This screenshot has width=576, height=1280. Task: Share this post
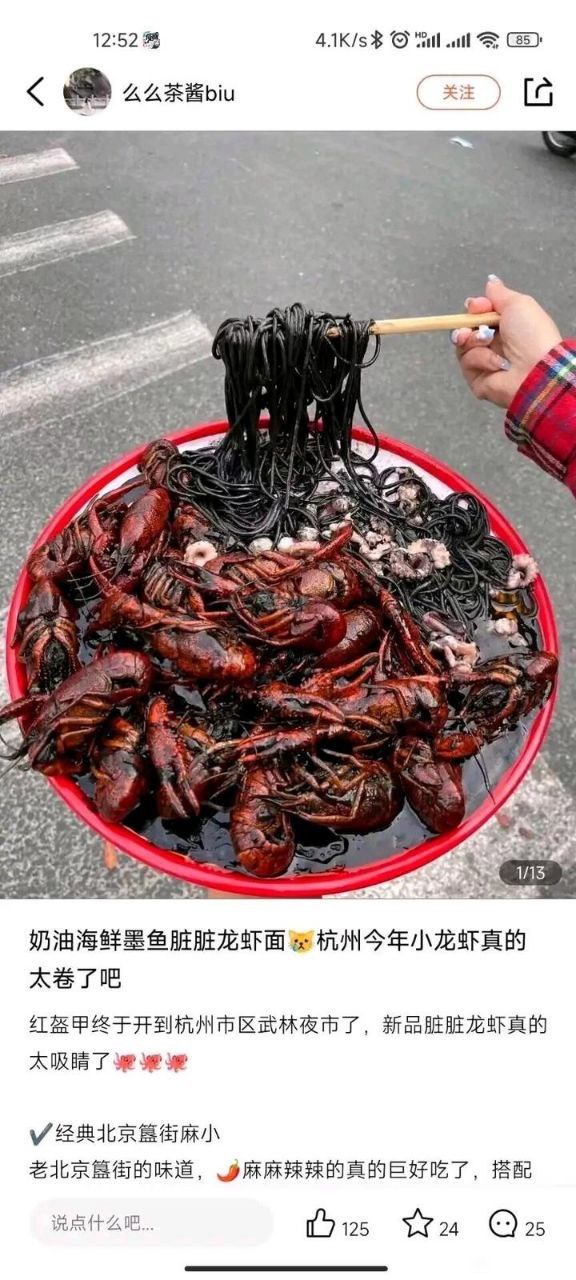538,92
